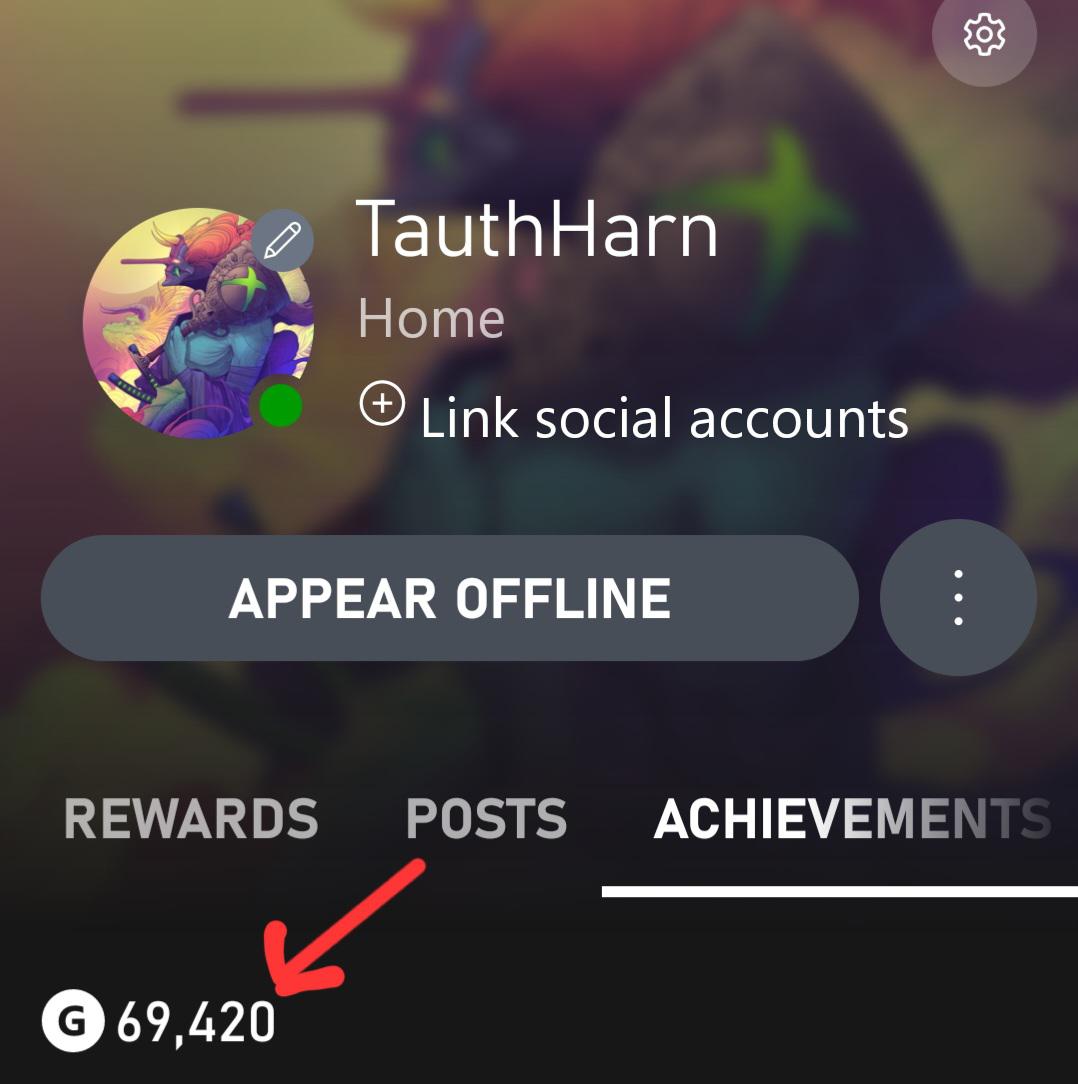The width and height of the screenshot is (1078, 1084).
Task: Edit the profile picture with the pencil icon
Action: [282, 240]
